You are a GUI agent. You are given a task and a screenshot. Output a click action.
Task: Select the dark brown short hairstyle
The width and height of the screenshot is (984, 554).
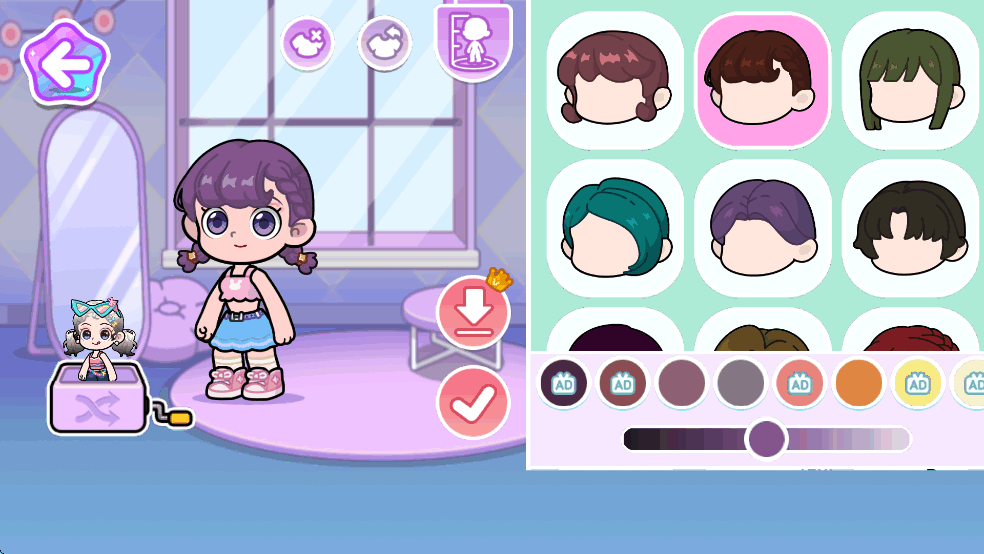(762, 80)
